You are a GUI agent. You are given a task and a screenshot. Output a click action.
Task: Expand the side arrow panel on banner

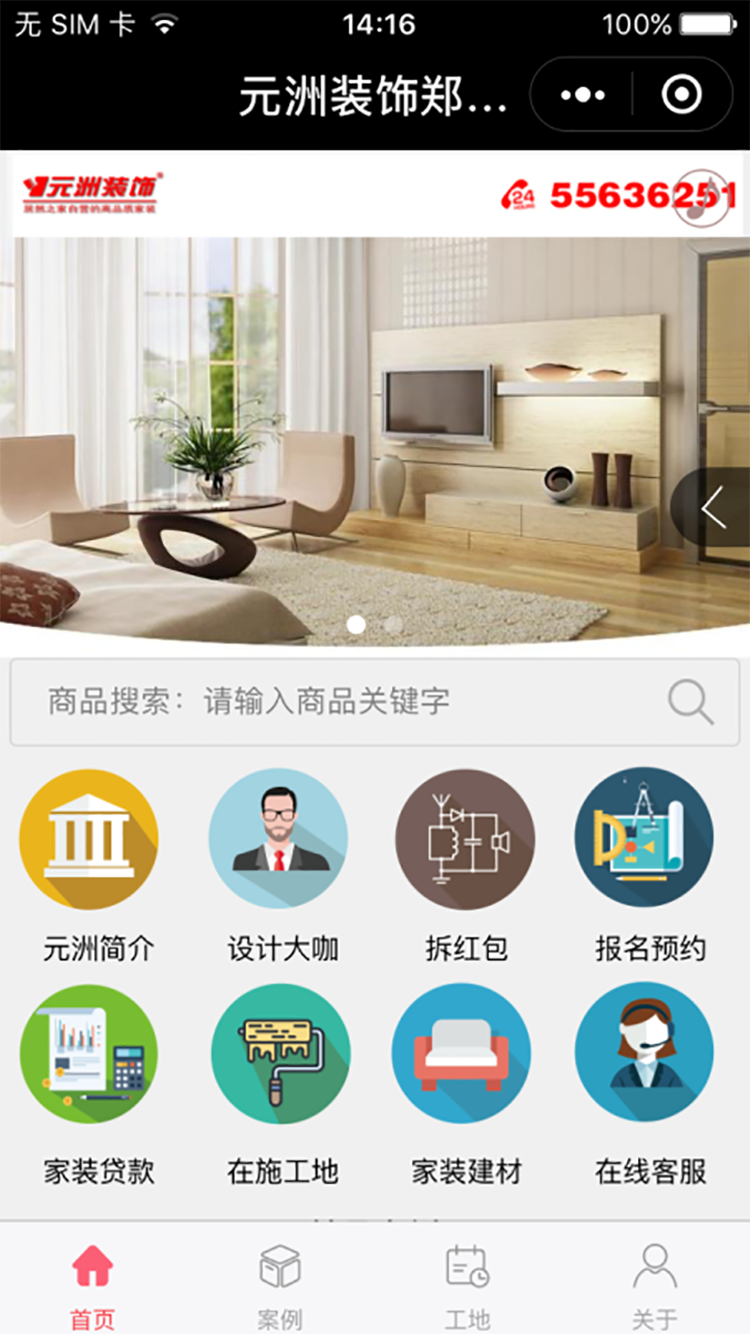pos(713,508)
